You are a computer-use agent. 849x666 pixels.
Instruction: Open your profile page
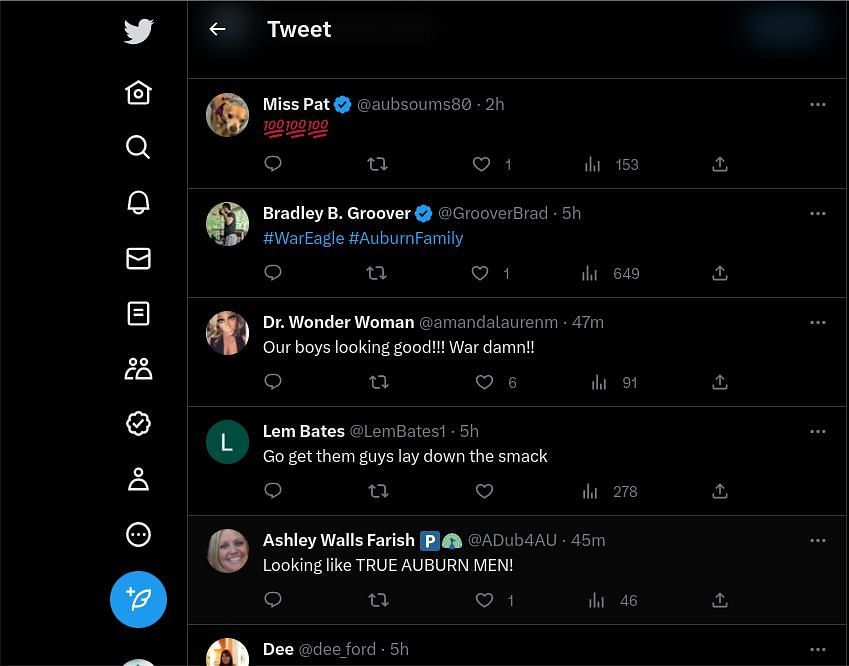coord(138,479)
